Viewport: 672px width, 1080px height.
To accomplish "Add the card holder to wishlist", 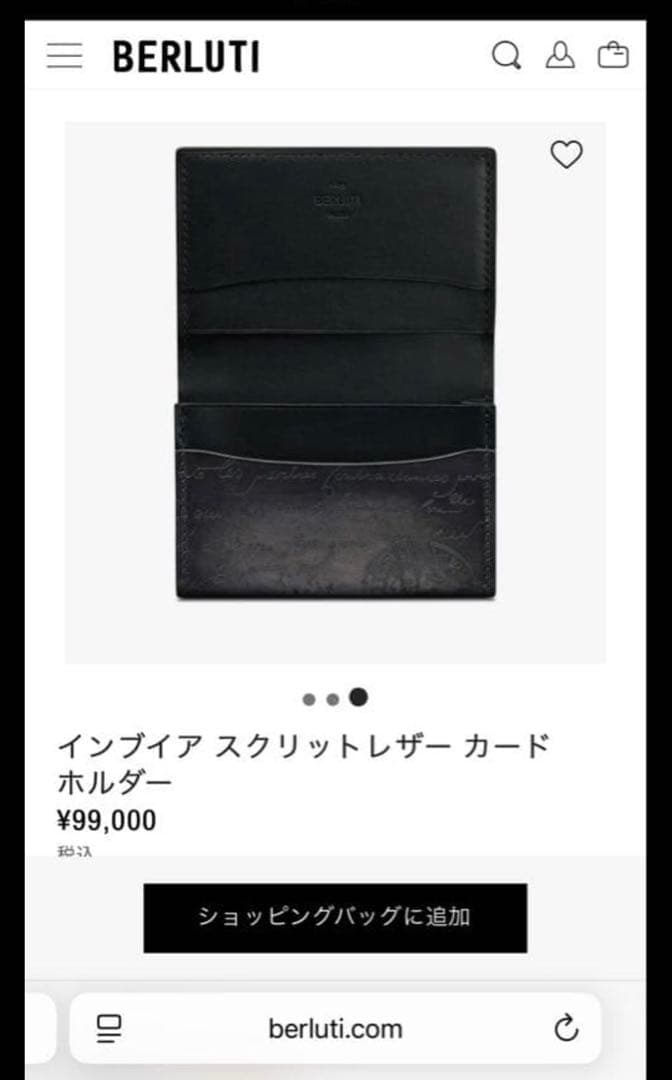I will point(566,155).
